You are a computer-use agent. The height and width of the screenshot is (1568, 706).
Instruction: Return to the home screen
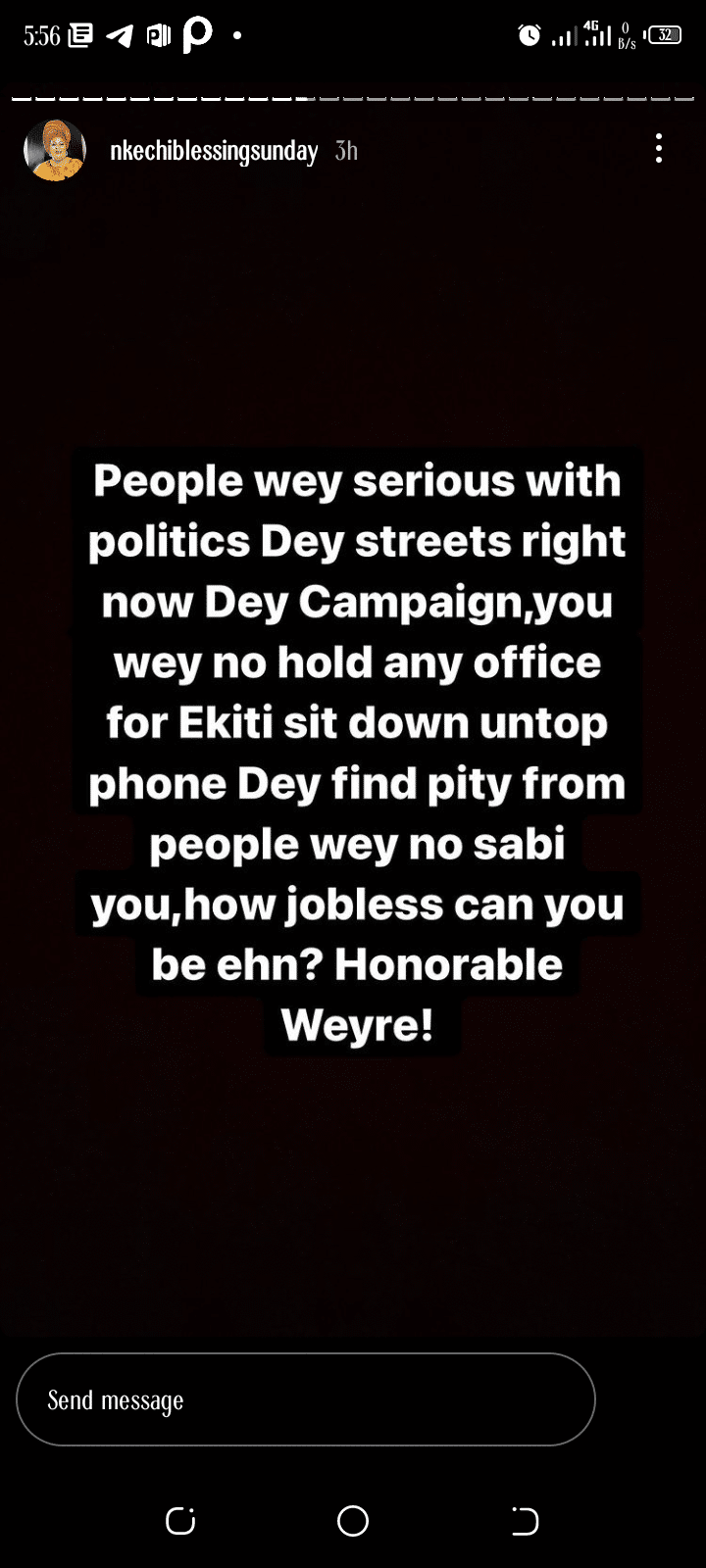coord(353,1521)
